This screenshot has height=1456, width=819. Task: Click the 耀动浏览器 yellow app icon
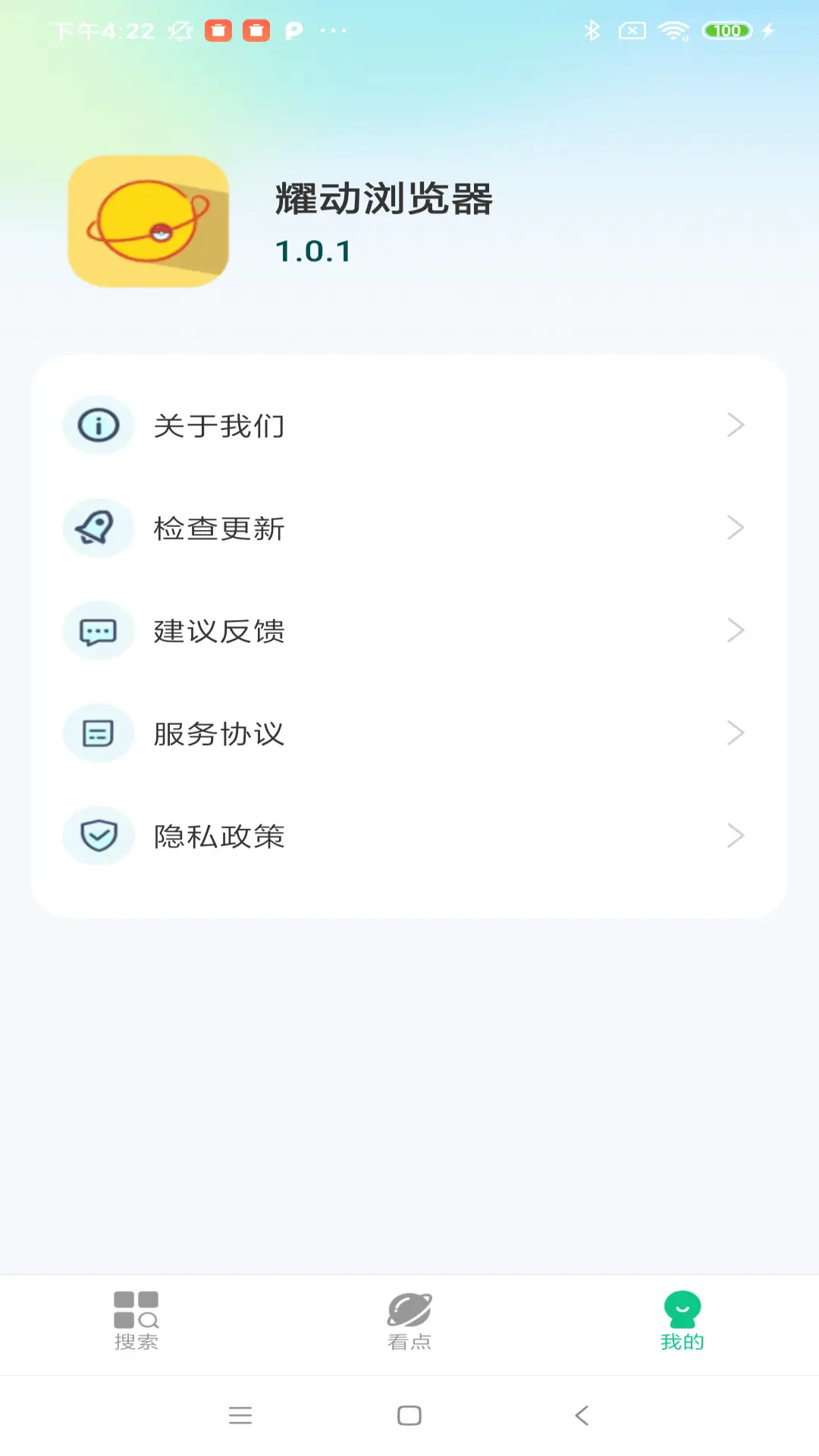[x=148, y=221]
